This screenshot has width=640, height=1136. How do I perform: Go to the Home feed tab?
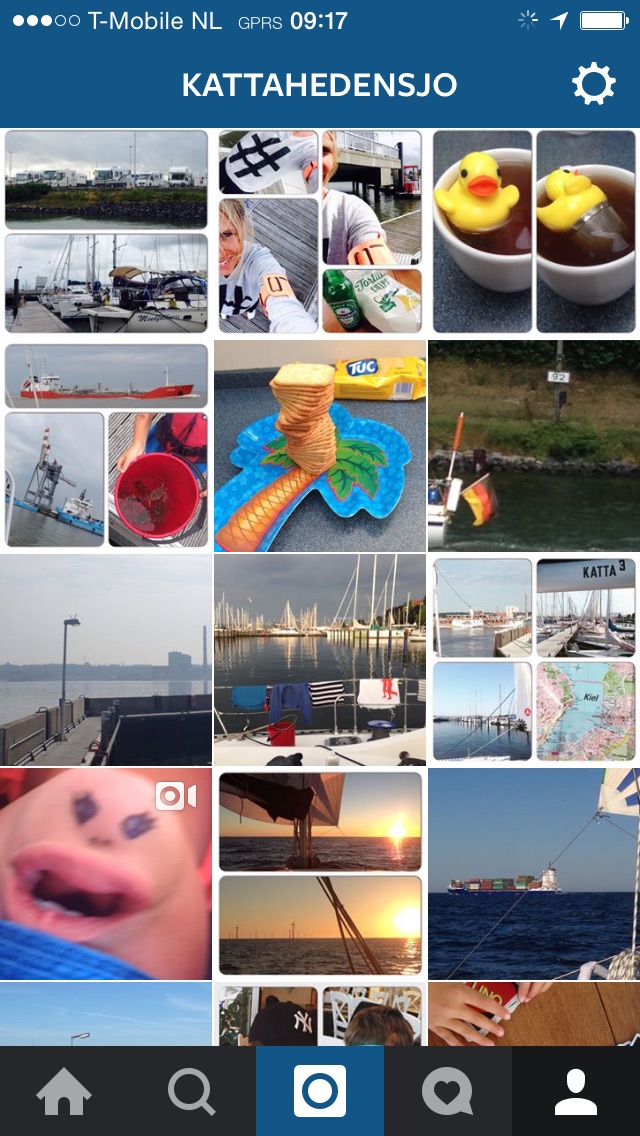point(64,1091)
